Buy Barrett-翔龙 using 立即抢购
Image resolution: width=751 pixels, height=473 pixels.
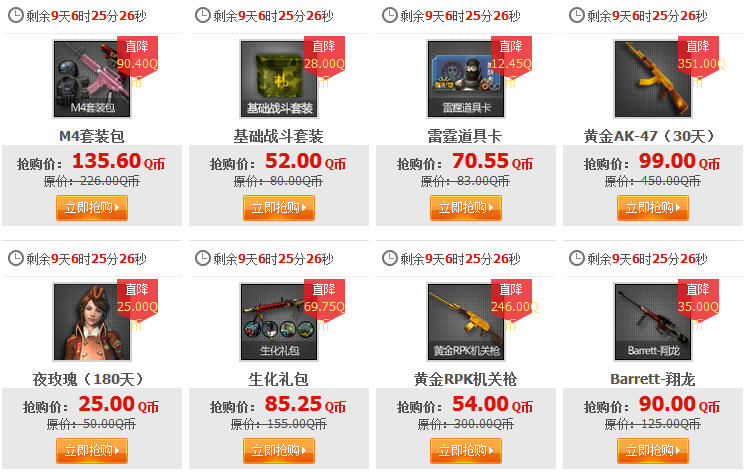tap(652, 451)
